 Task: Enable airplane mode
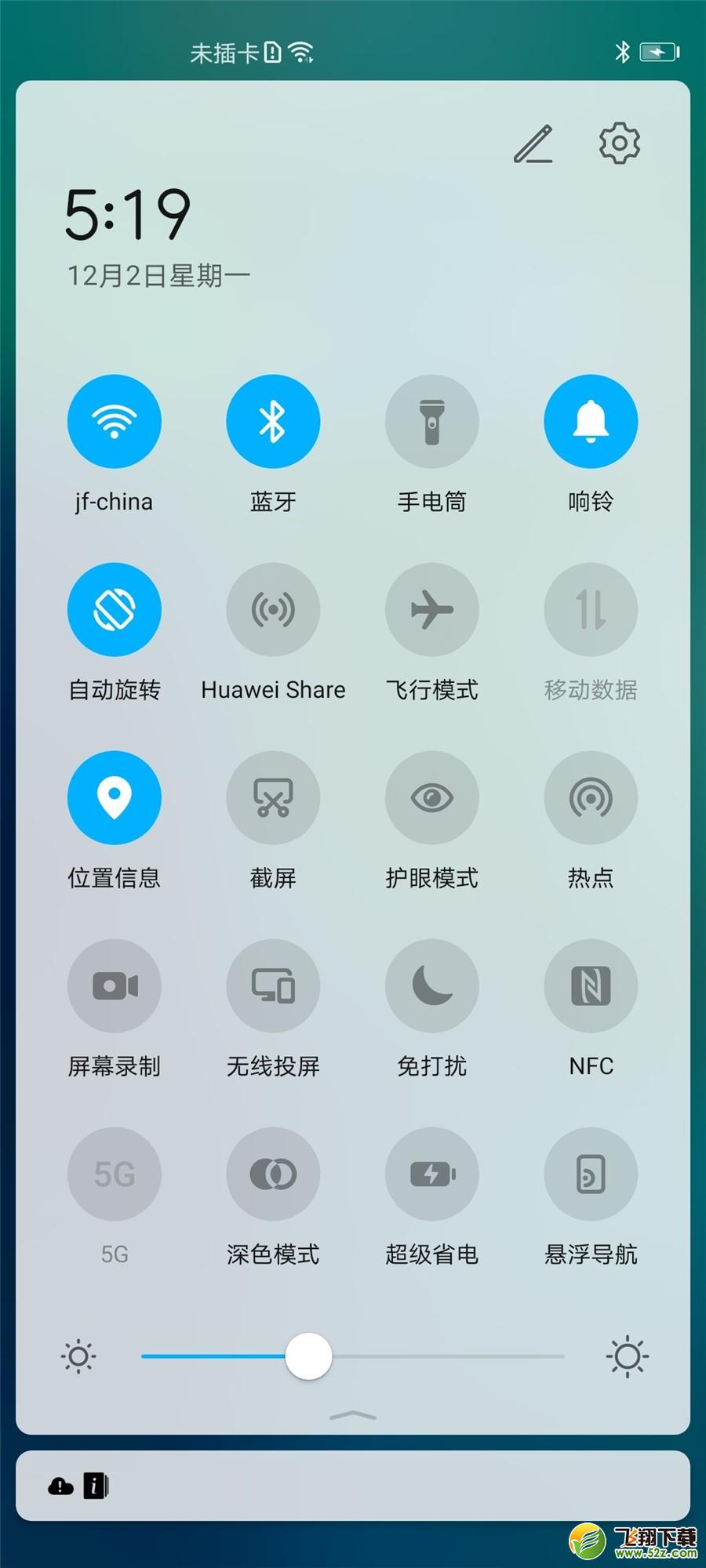coord(432,609)
